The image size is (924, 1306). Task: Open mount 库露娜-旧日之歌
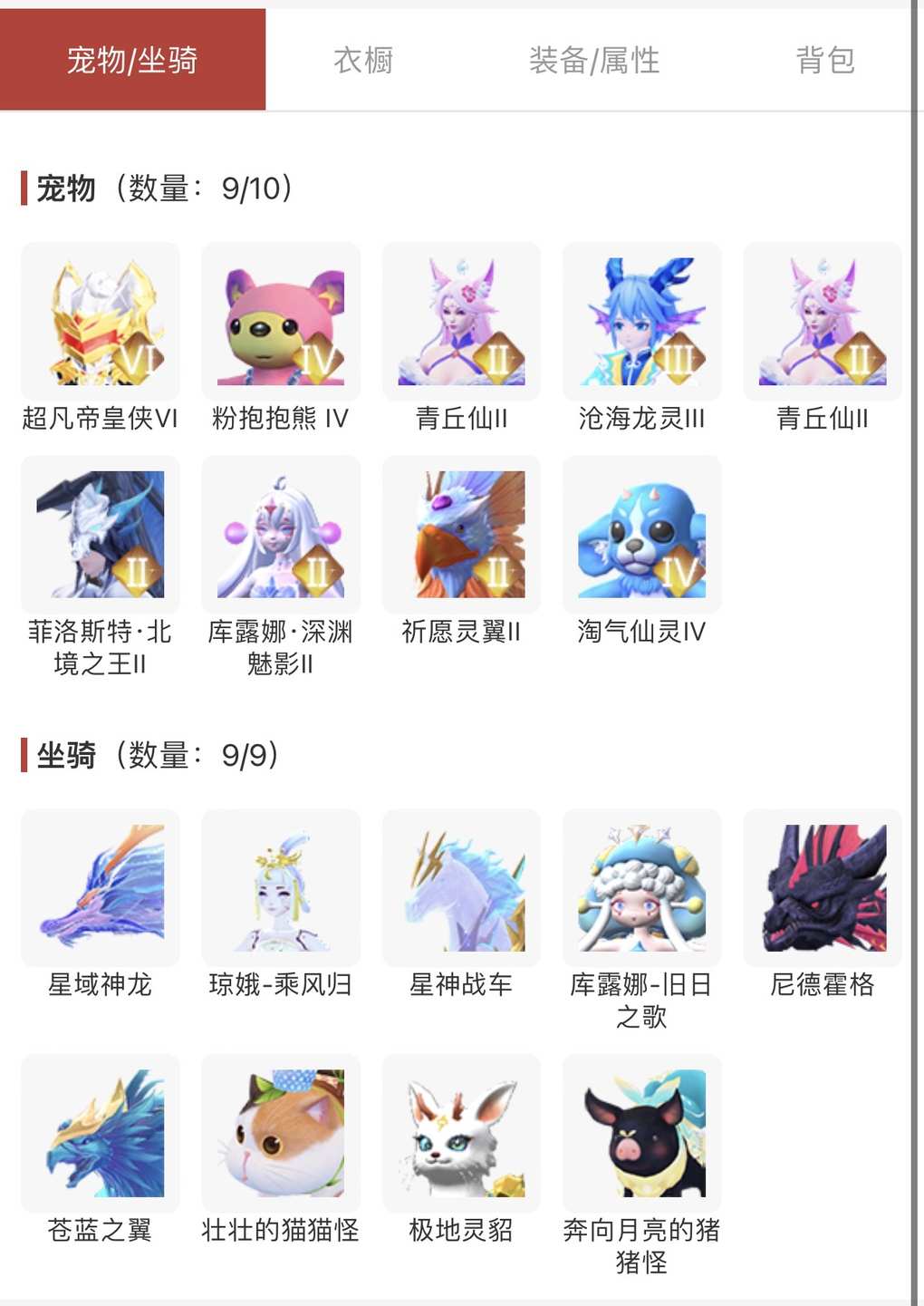point(642,888)
